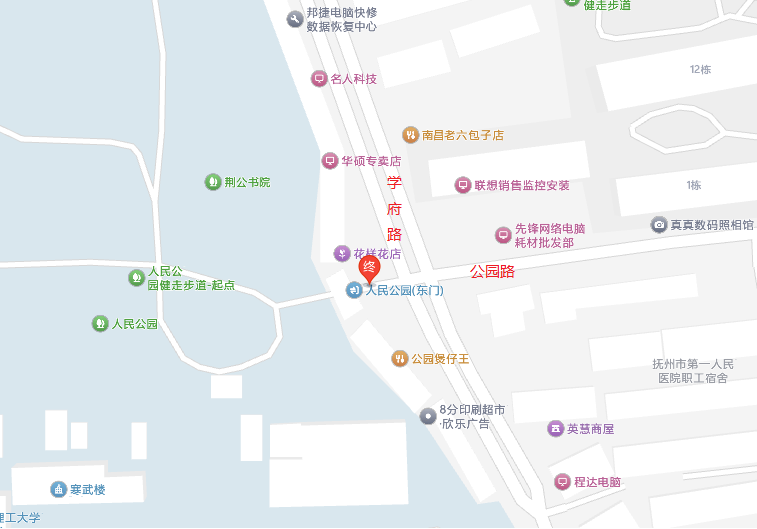The image size is (757, 529).
Task: Open 人民公园 park marker
Action: pos(100,324)
